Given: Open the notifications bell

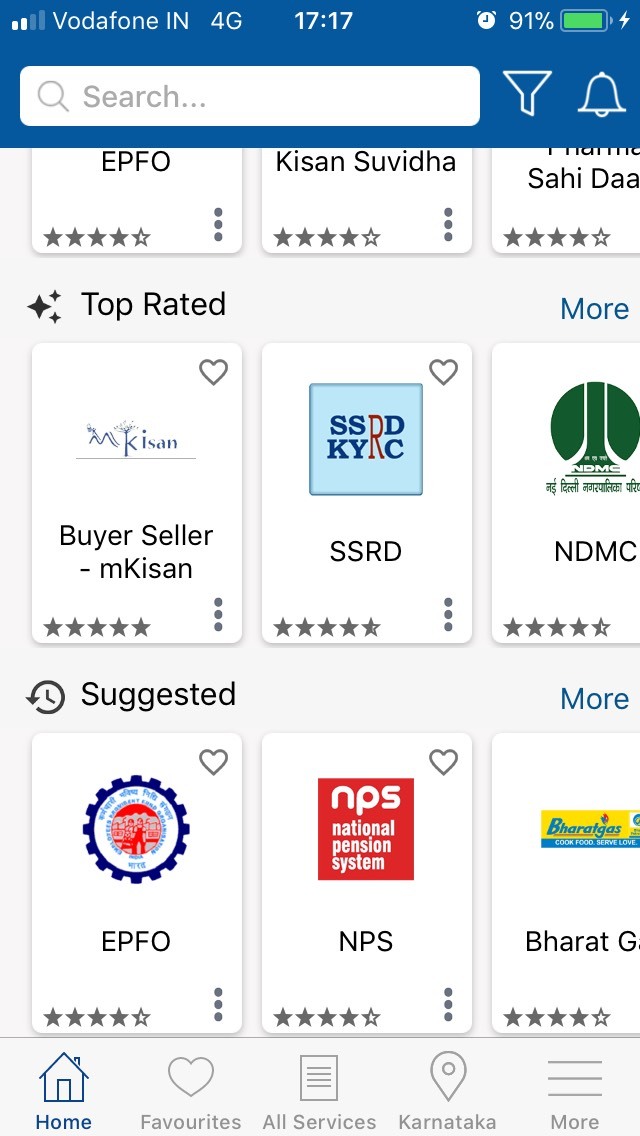Looking at the screenshot, I should click(x=601, y=95).
